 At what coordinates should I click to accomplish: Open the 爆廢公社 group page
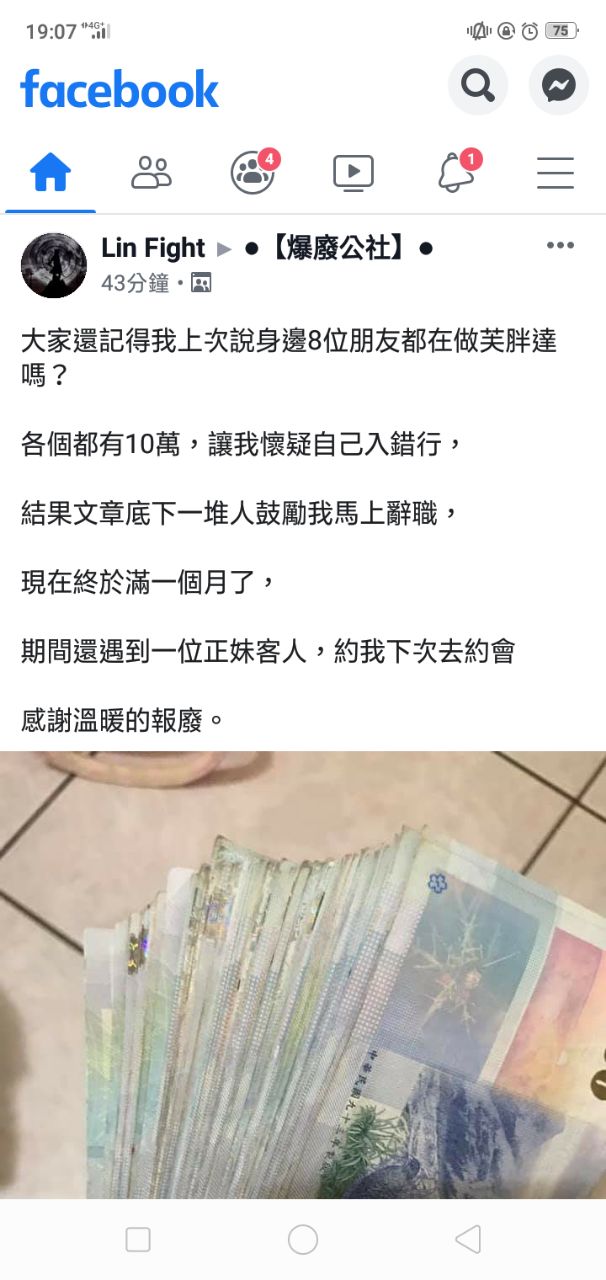pos(338,248)
